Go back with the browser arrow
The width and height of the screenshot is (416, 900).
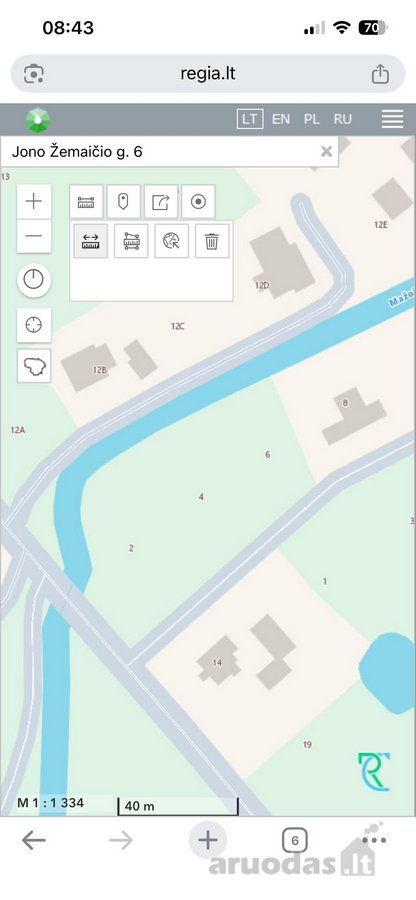34,840
